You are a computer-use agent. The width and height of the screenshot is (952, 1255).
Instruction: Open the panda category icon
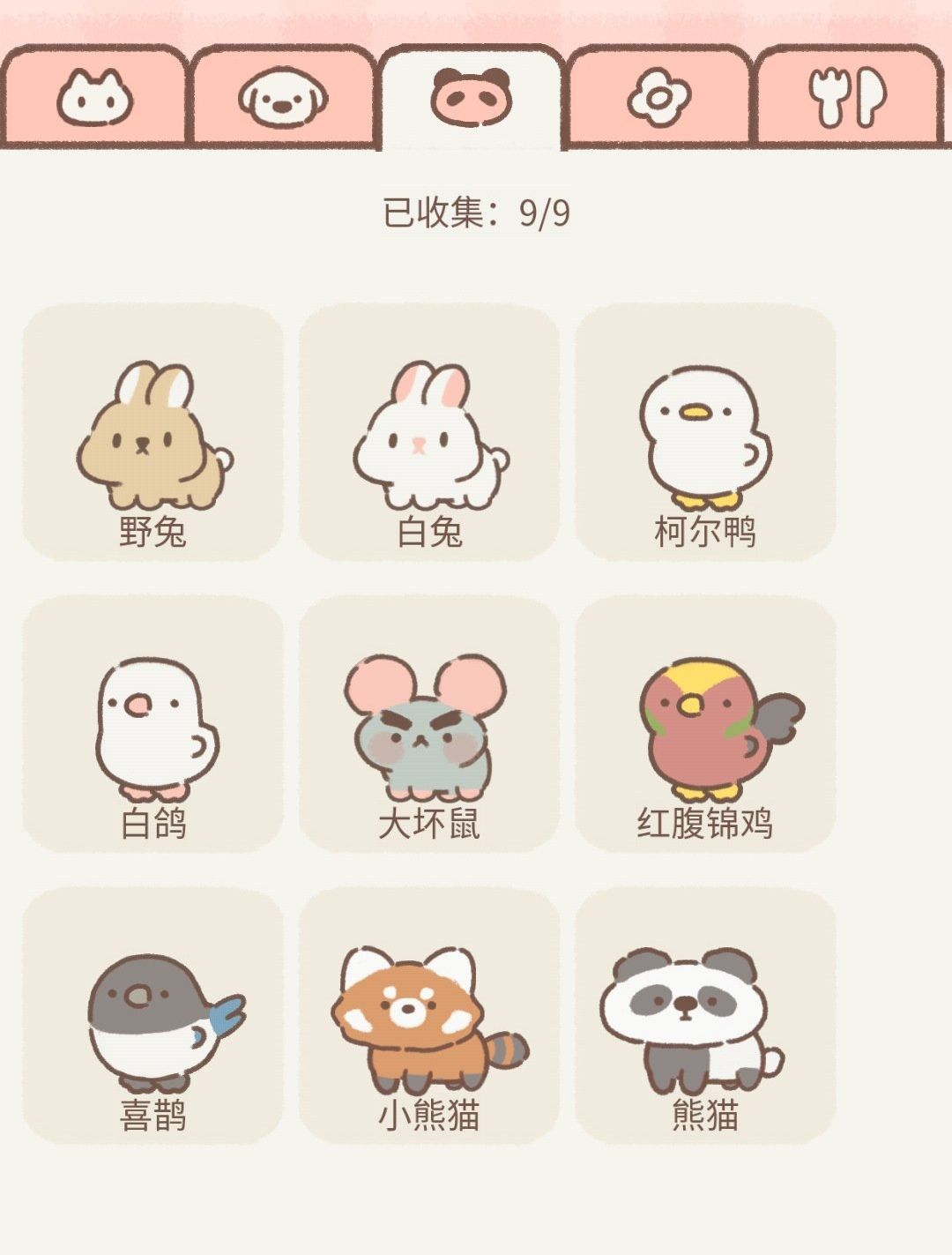473,93
